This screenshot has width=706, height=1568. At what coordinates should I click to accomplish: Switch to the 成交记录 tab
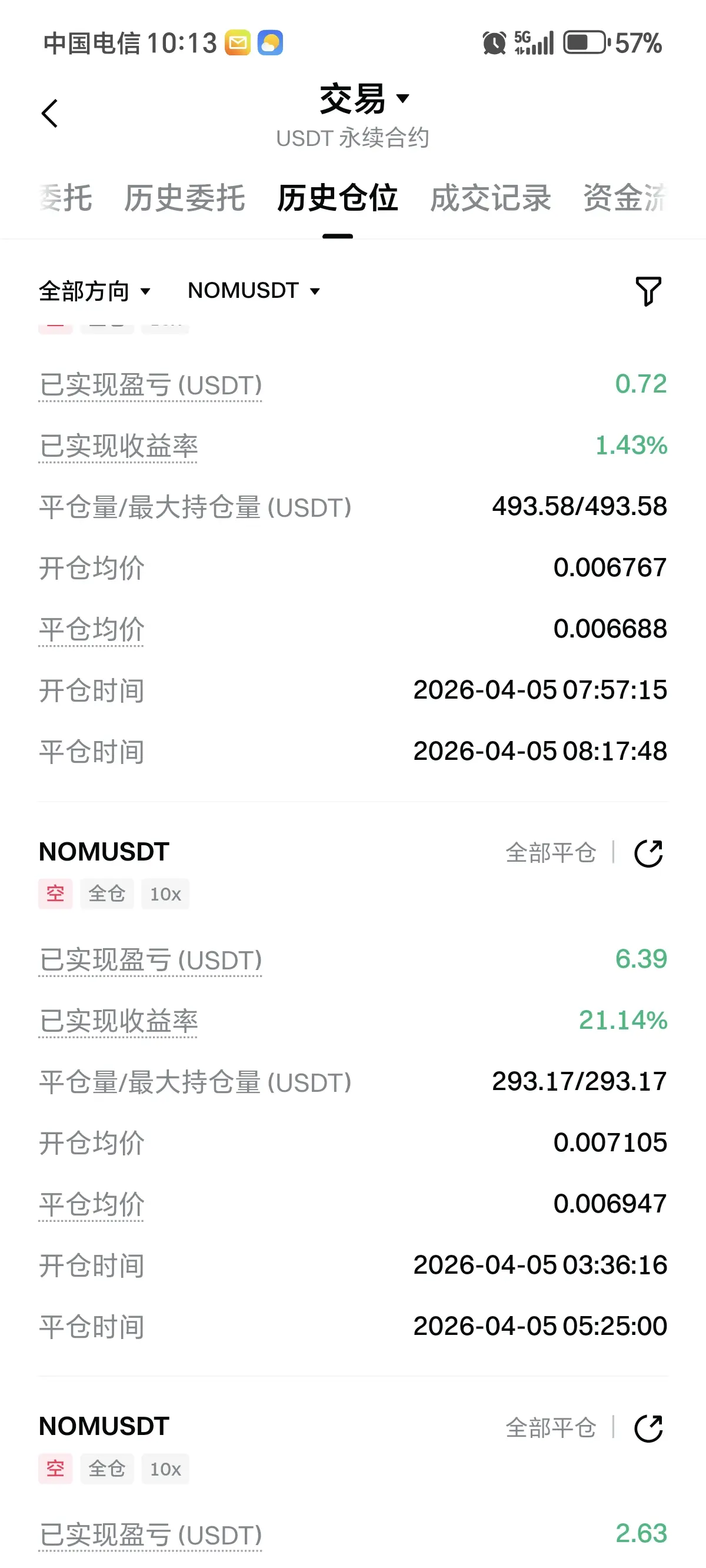[491, 198]
